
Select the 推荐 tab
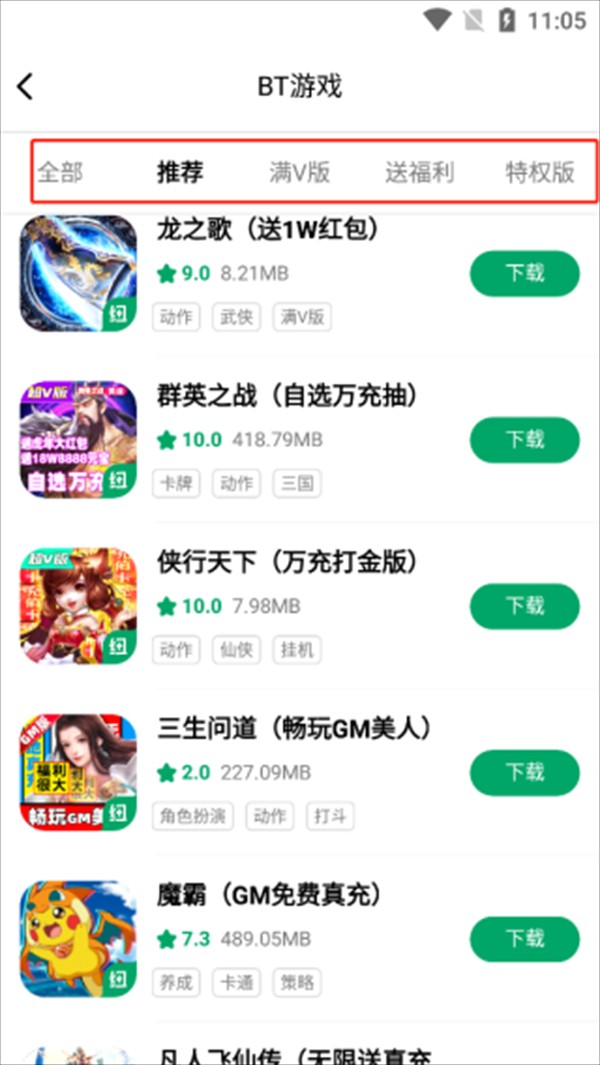pos(180,173)
